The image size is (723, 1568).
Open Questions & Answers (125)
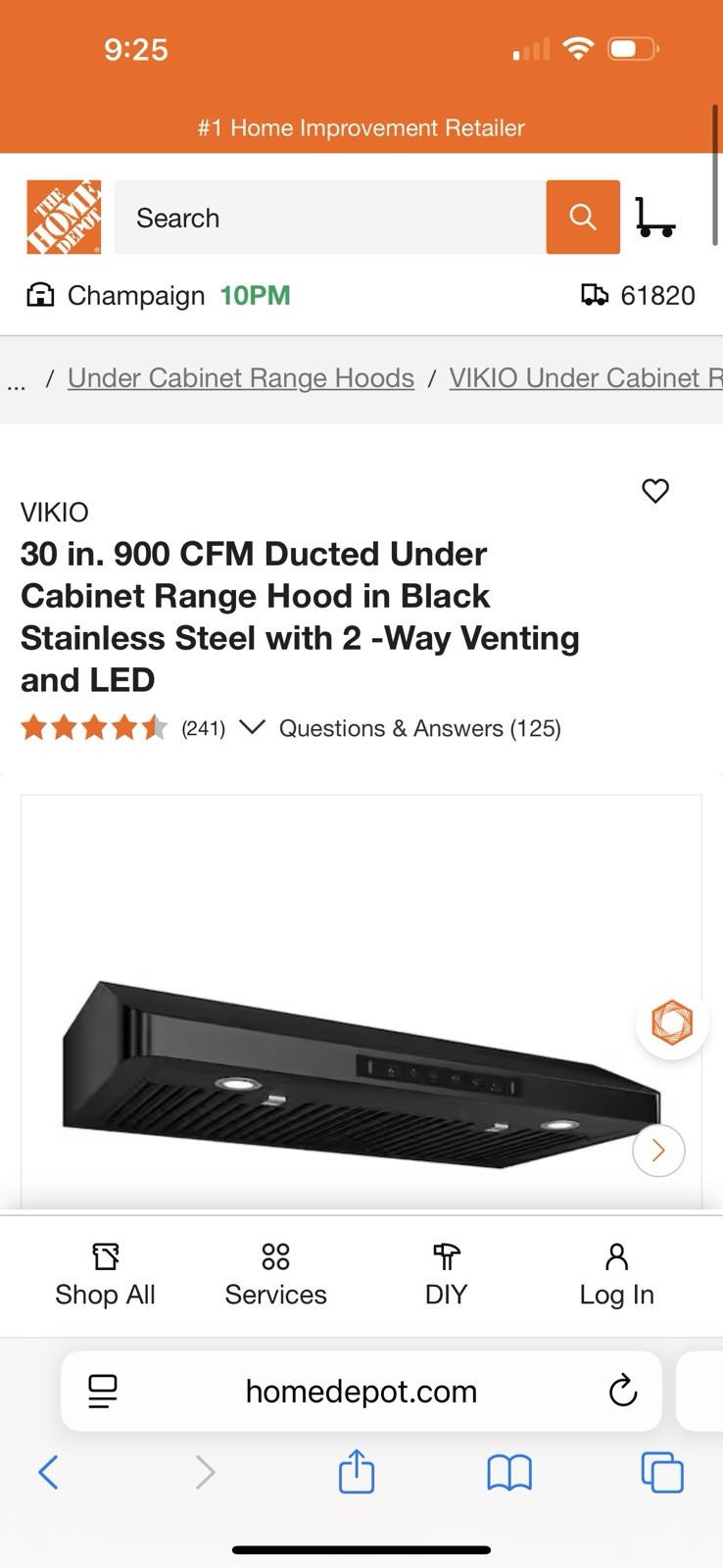(420, 728)
